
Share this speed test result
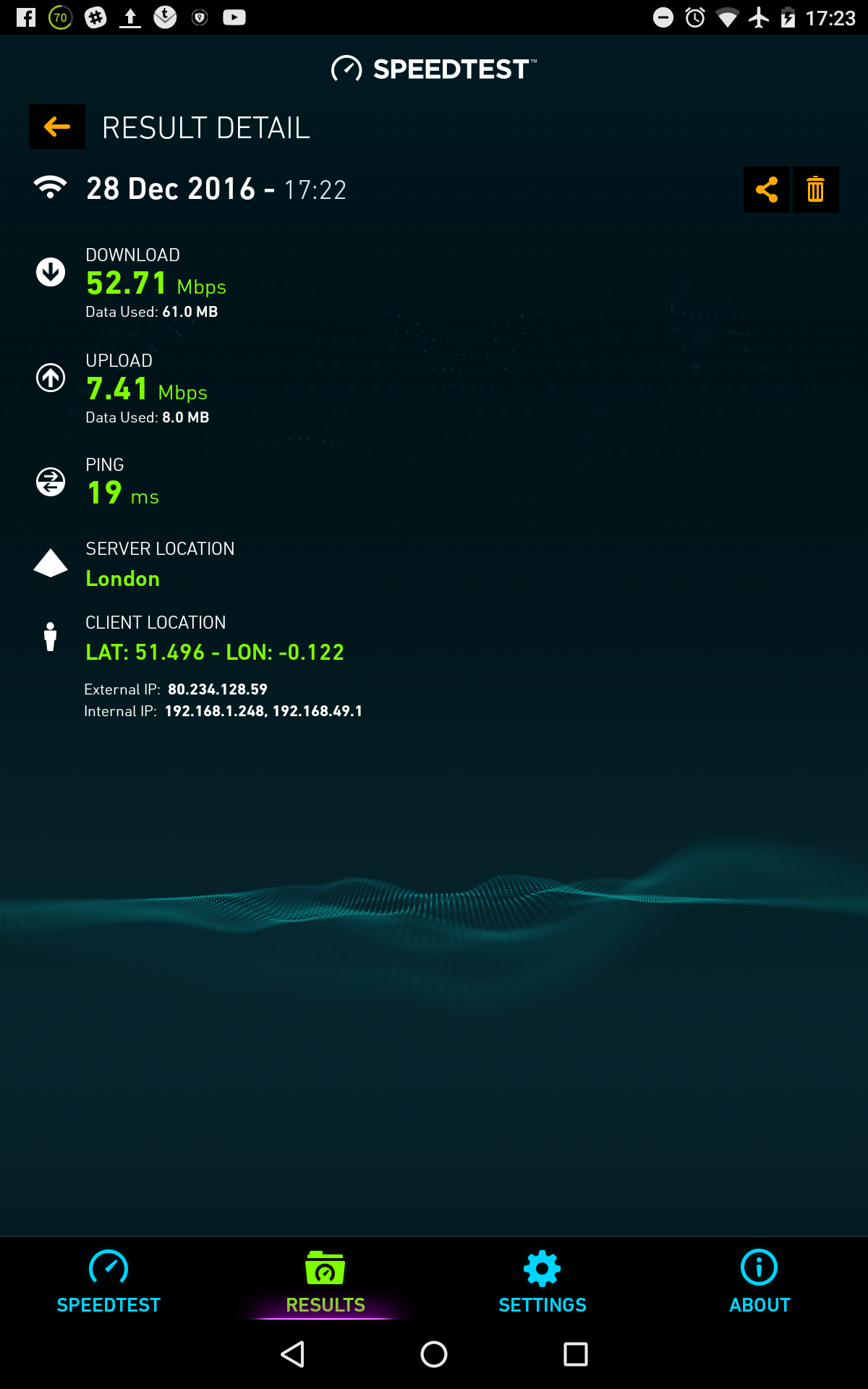click(766, 190)
